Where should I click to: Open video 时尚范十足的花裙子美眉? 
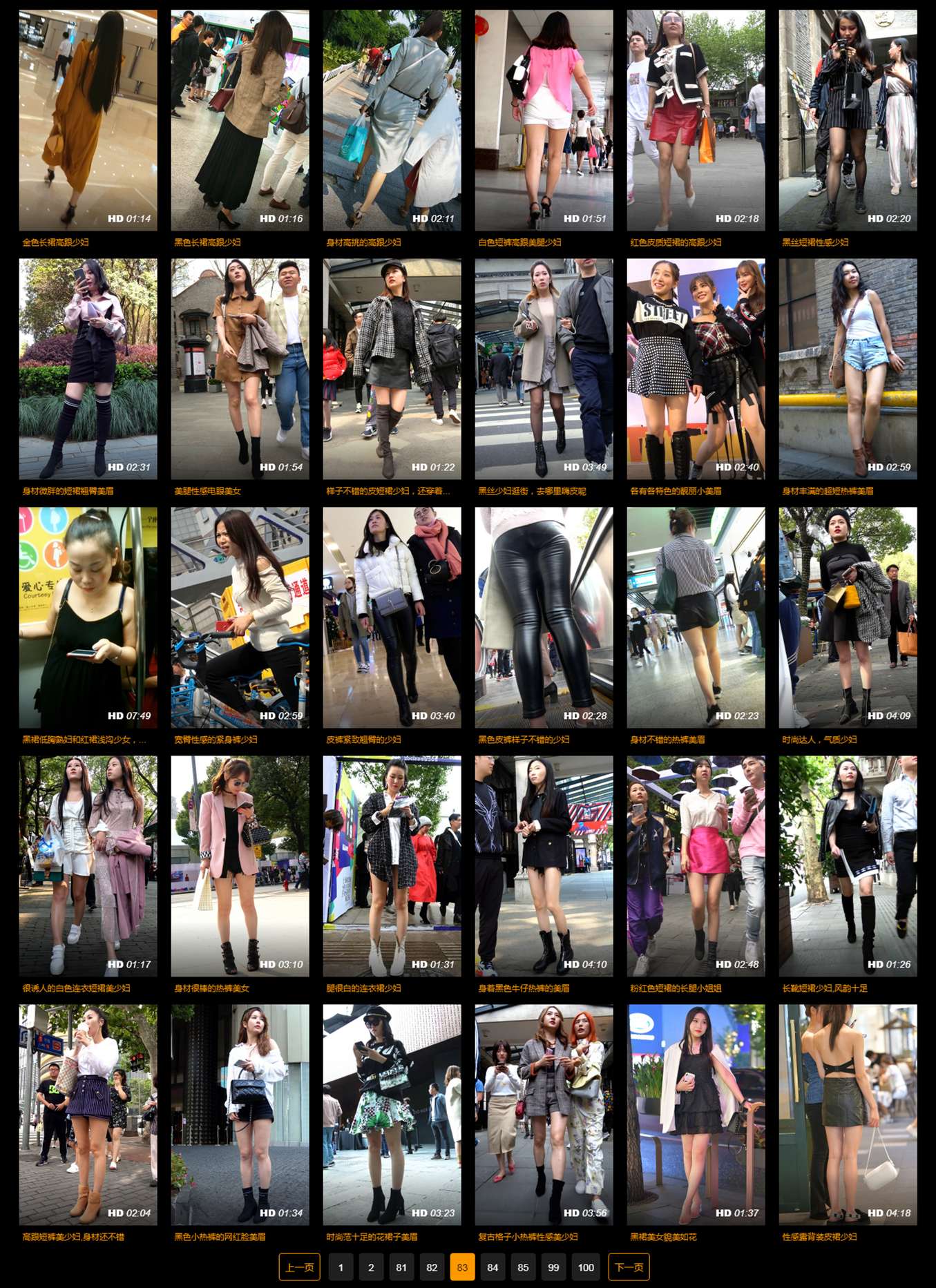[x=392, y=1114]
